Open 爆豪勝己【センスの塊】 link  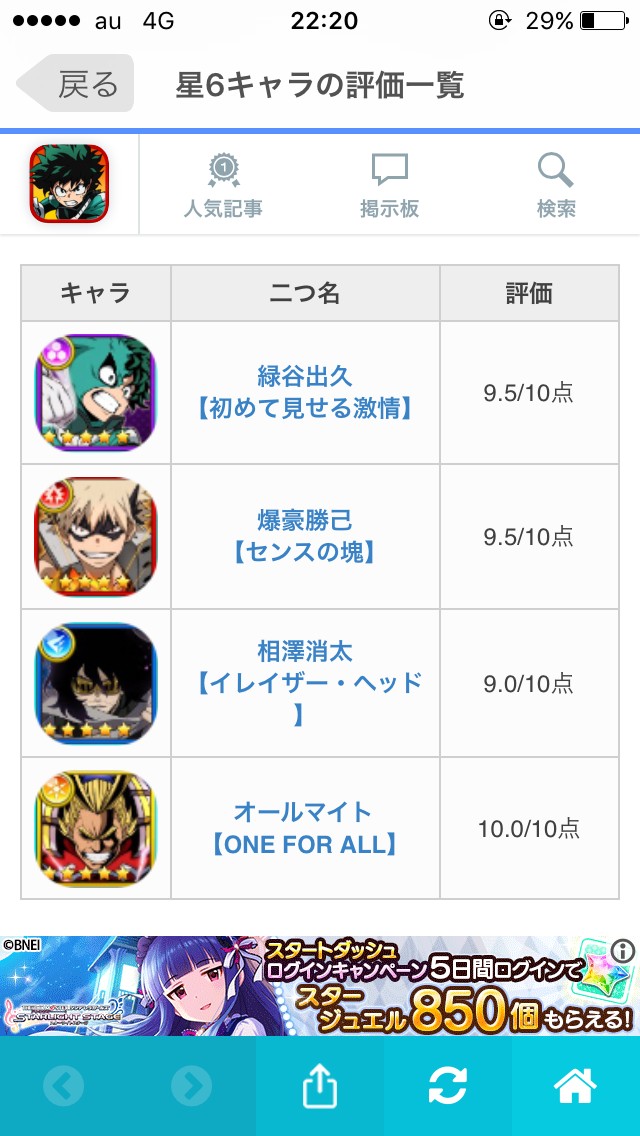305,536
